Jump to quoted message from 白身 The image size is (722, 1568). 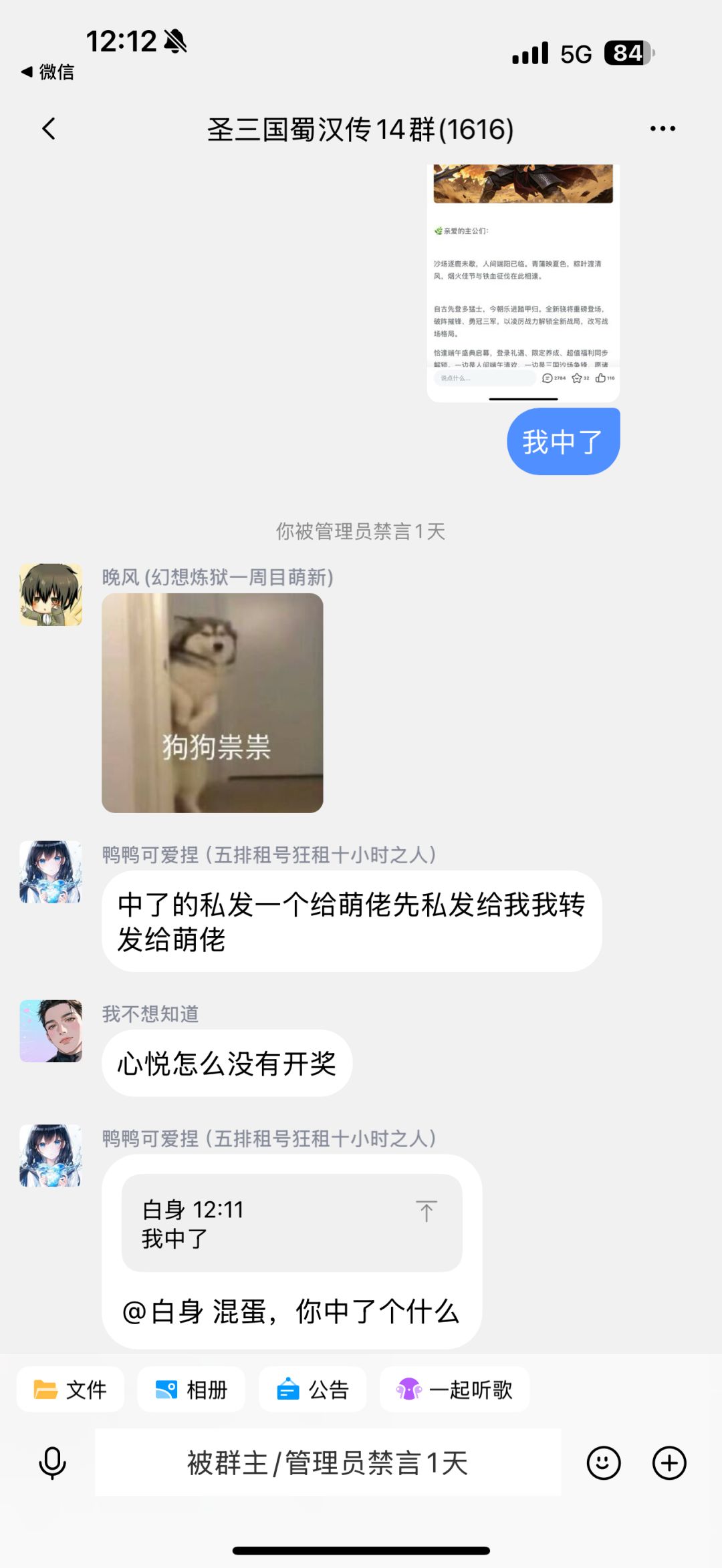pyautogui.click(x=292, y=1223)
